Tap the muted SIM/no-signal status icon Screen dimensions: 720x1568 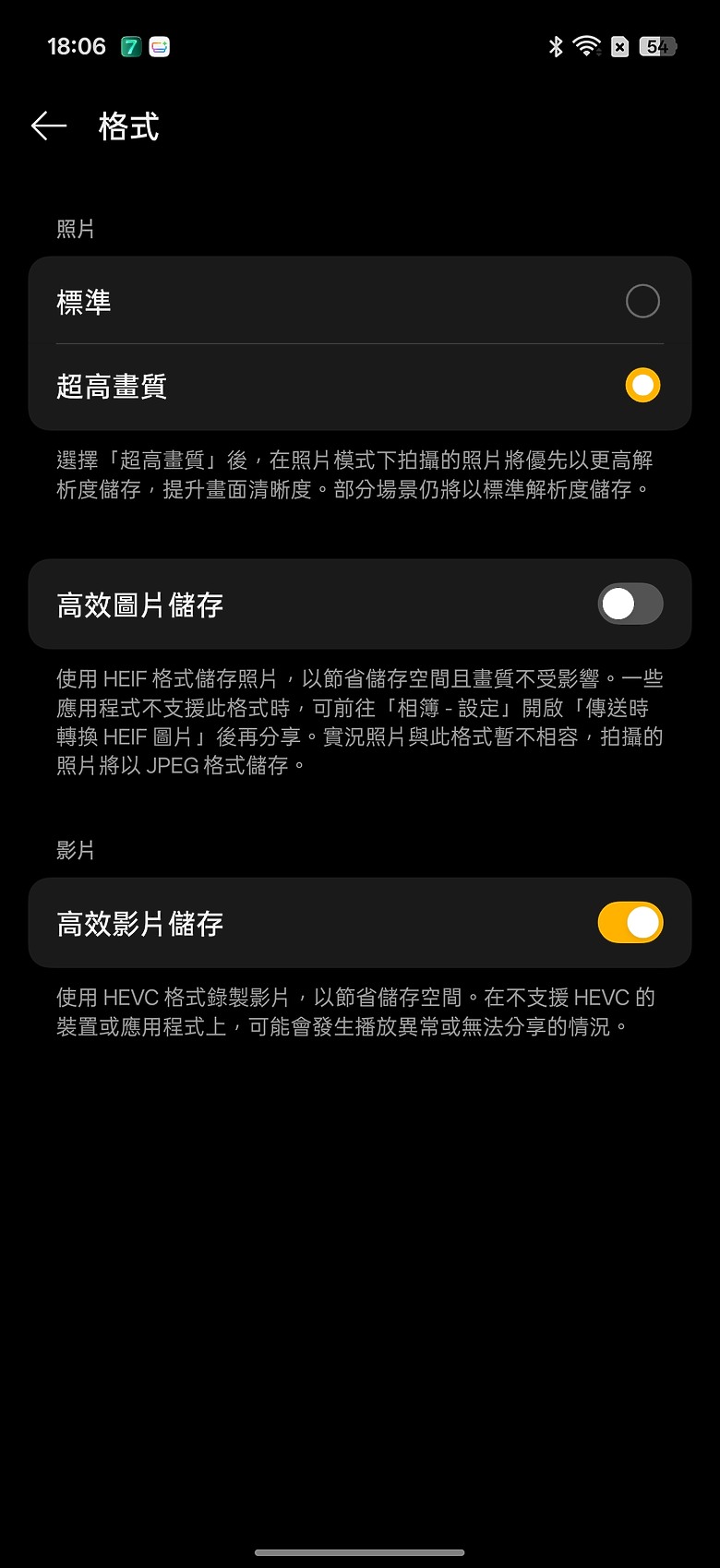618,47
